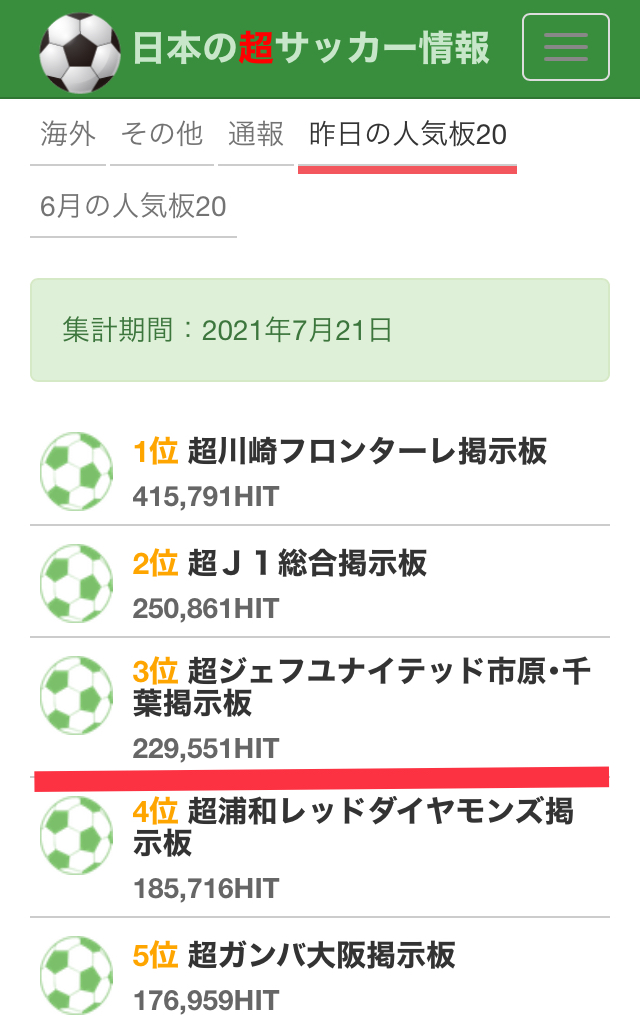Image resolution: width=640 pixels, height=1024 pixels.
Task: Open the 超J1総合掲示板 board
Action: [320, 582]
